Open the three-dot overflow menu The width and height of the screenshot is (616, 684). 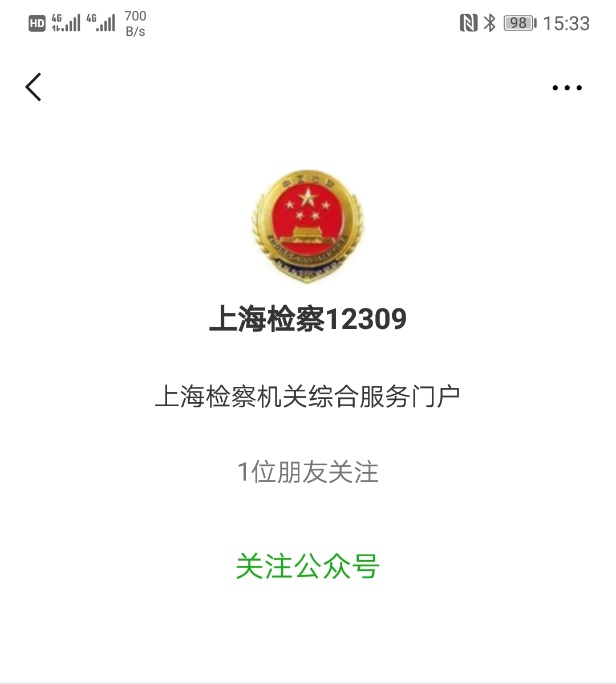(567, 88)
